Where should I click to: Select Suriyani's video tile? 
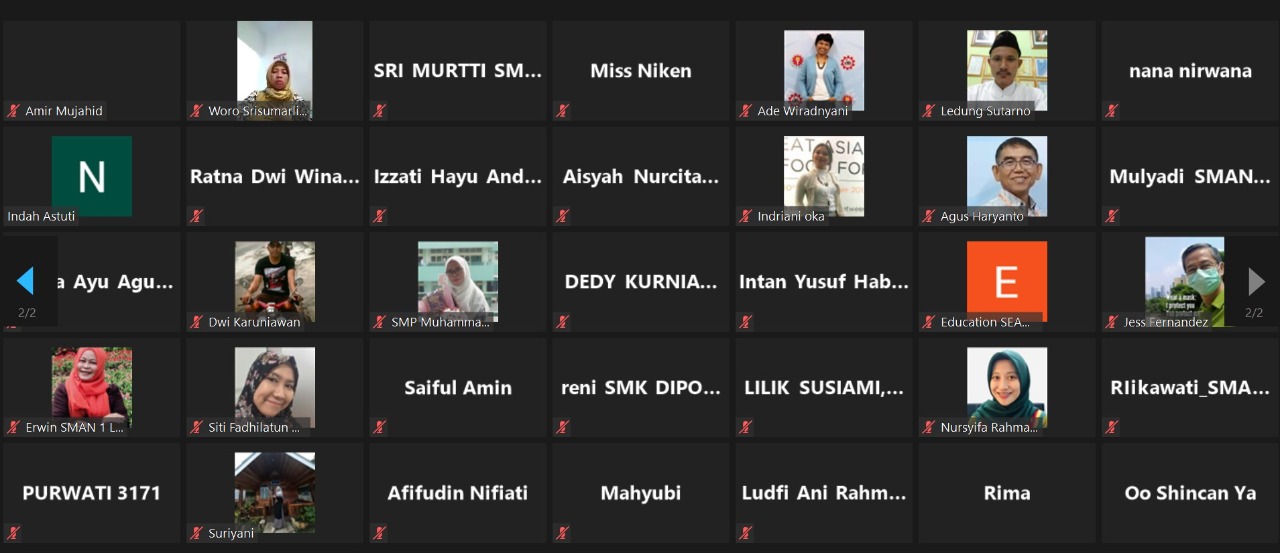(x=274, y=491)
